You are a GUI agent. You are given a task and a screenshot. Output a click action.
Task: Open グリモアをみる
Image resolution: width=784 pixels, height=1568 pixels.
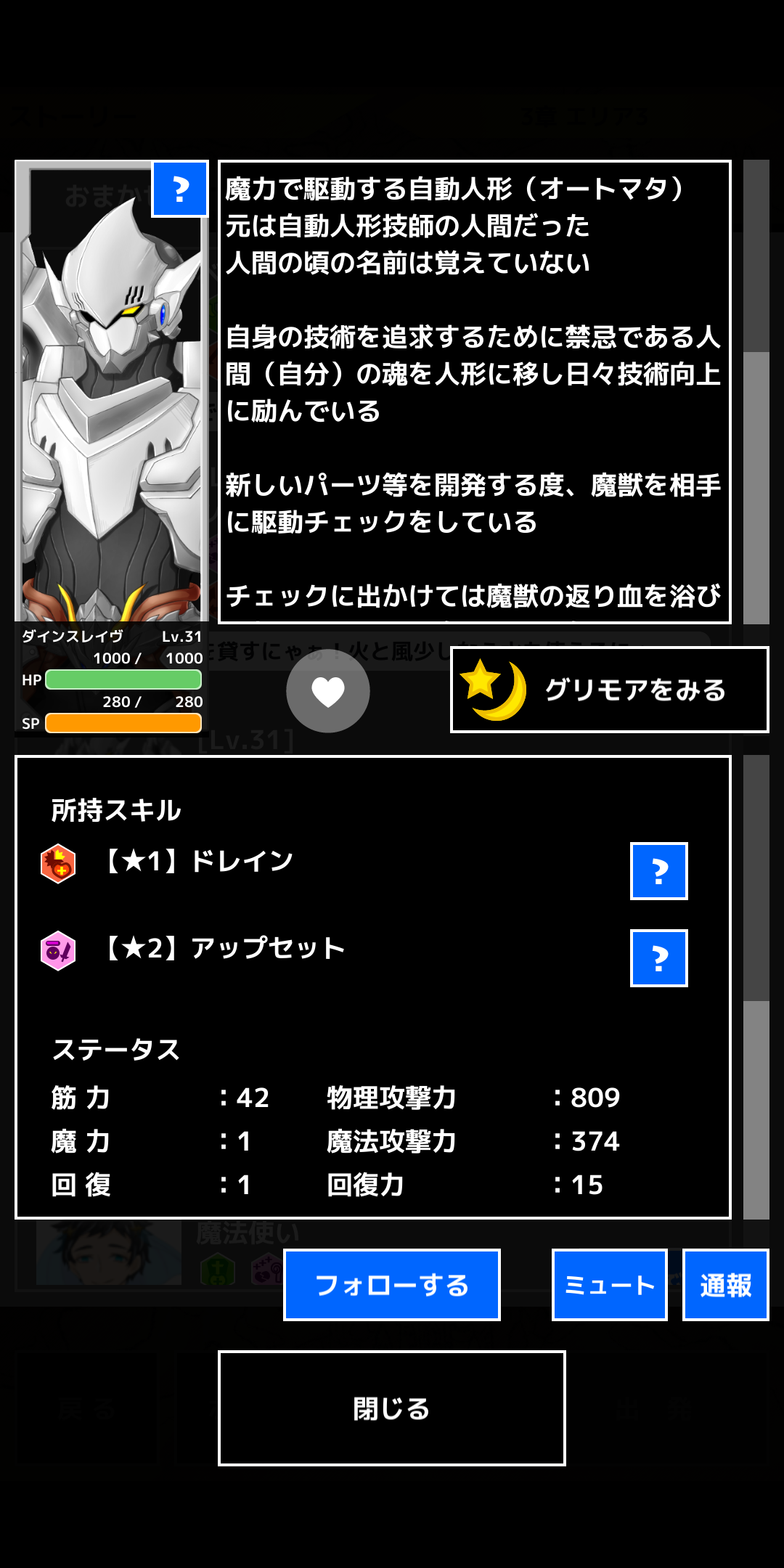click(x=610, y=690)
